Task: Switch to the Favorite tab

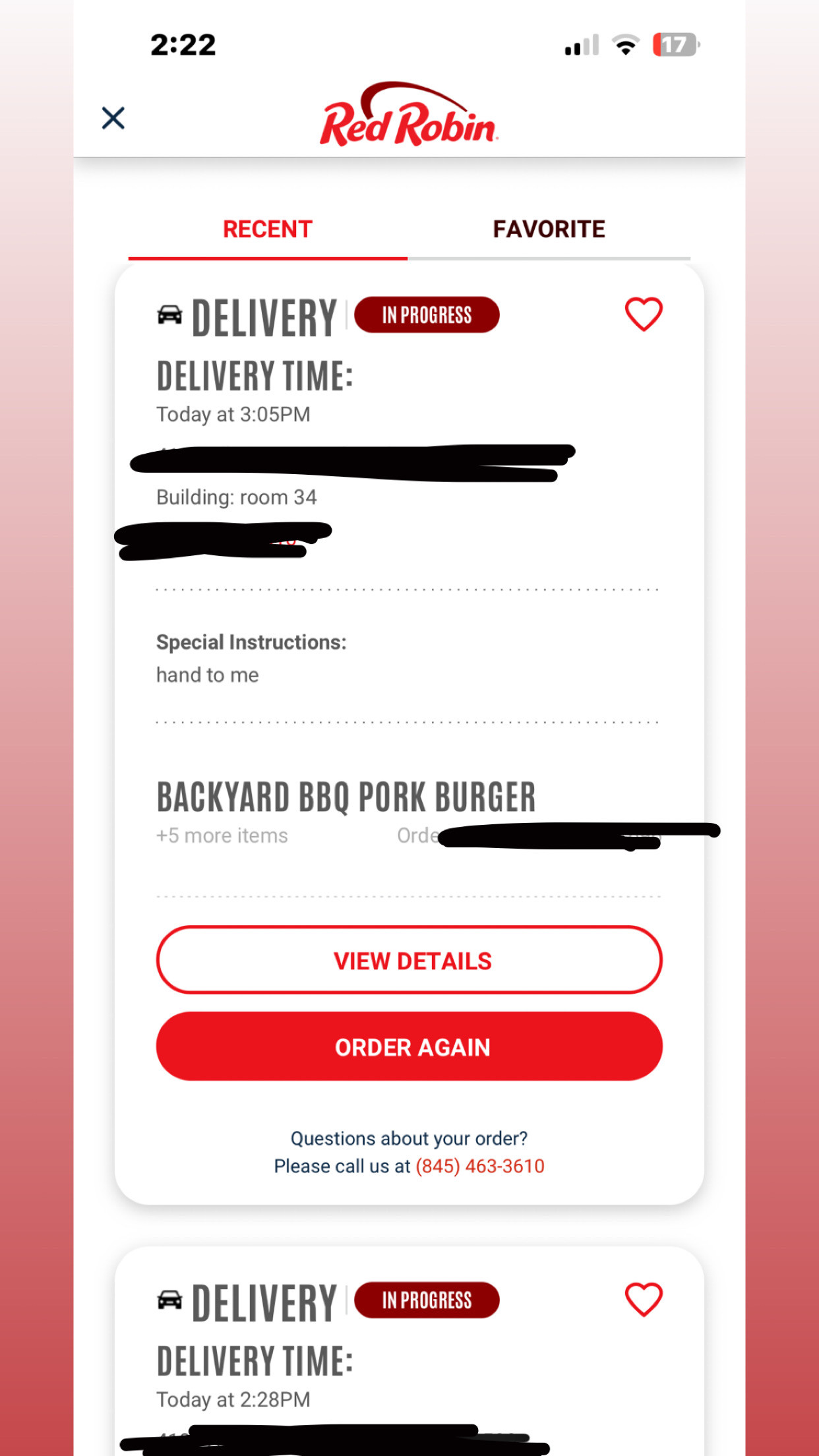Action: pos(549,229)
